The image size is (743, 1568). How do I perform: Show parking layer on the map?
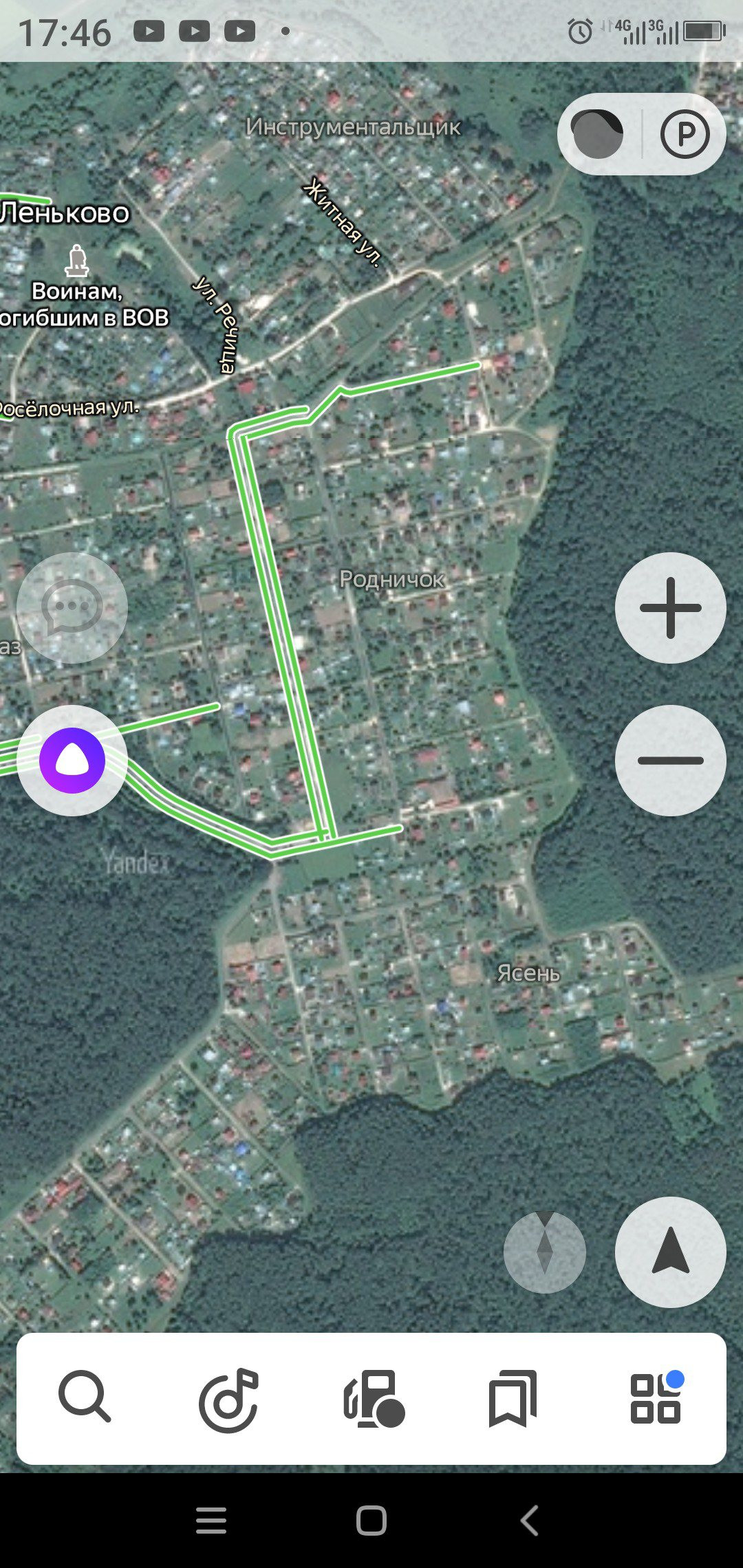[685, 134]
